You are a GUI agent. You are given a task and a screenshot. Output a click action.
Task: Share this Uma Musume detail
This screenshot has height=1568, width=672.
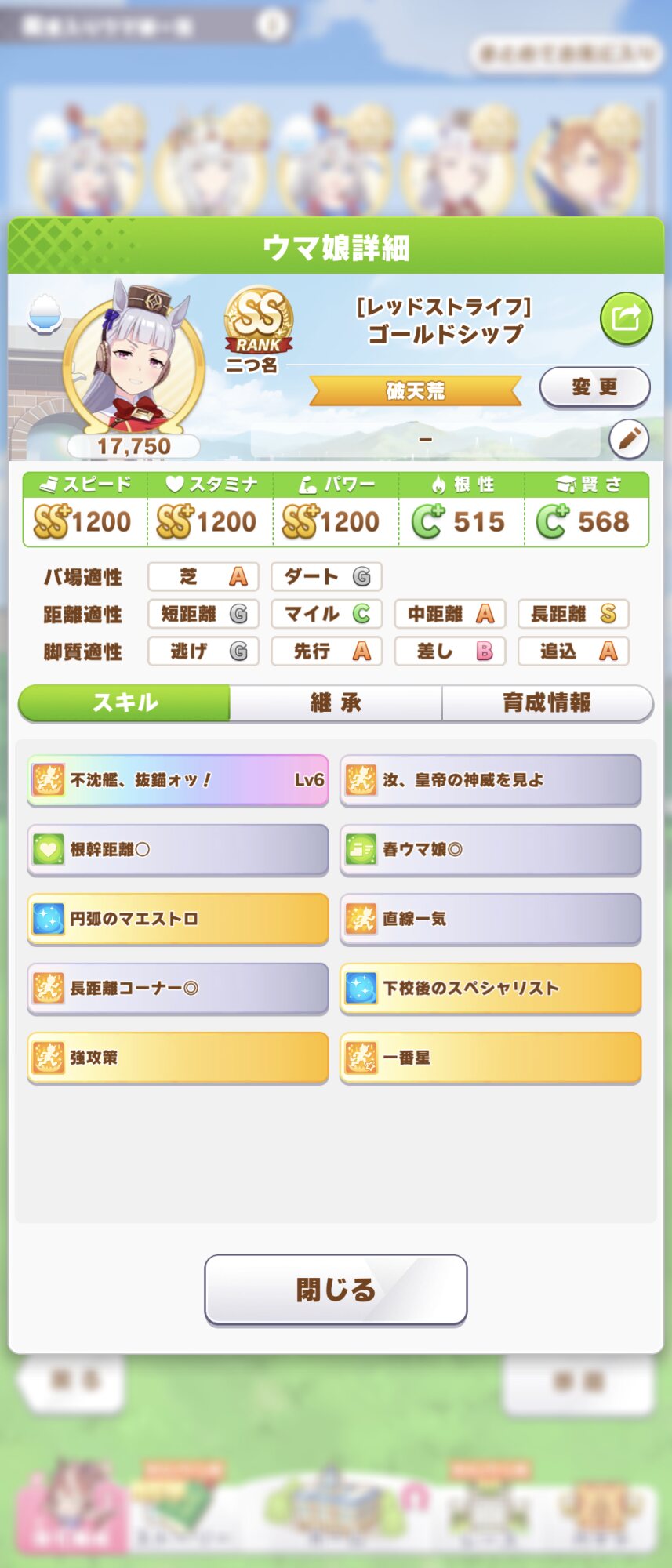coord(626,318)
